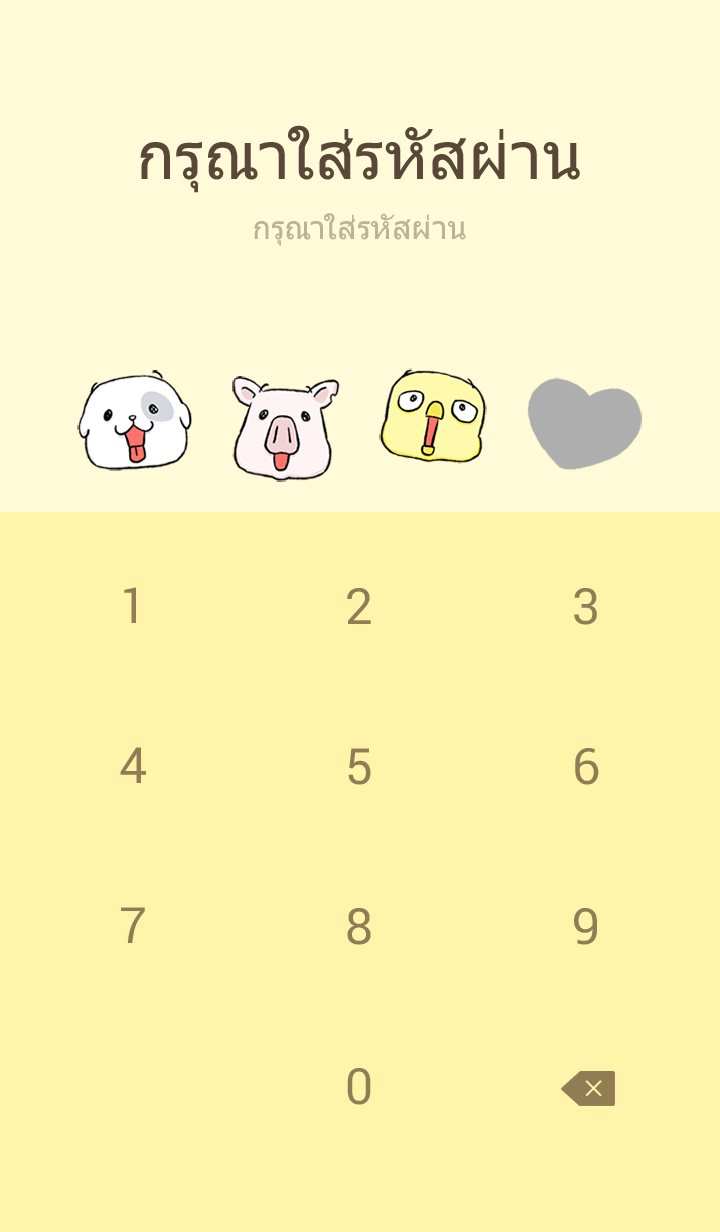Screen dimensions: 720x1232
Task: Enter the digit 5
Action: [359, 767]
